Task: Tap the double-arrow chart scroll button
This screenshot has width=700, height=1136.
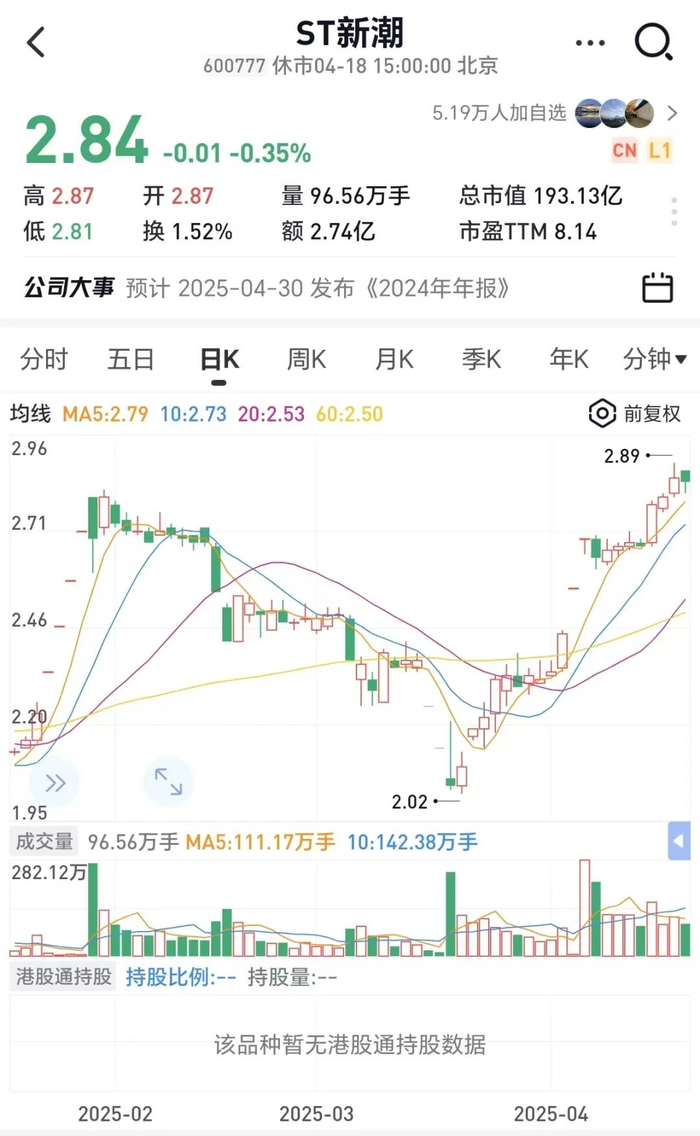Action: (x=55, y=783)
